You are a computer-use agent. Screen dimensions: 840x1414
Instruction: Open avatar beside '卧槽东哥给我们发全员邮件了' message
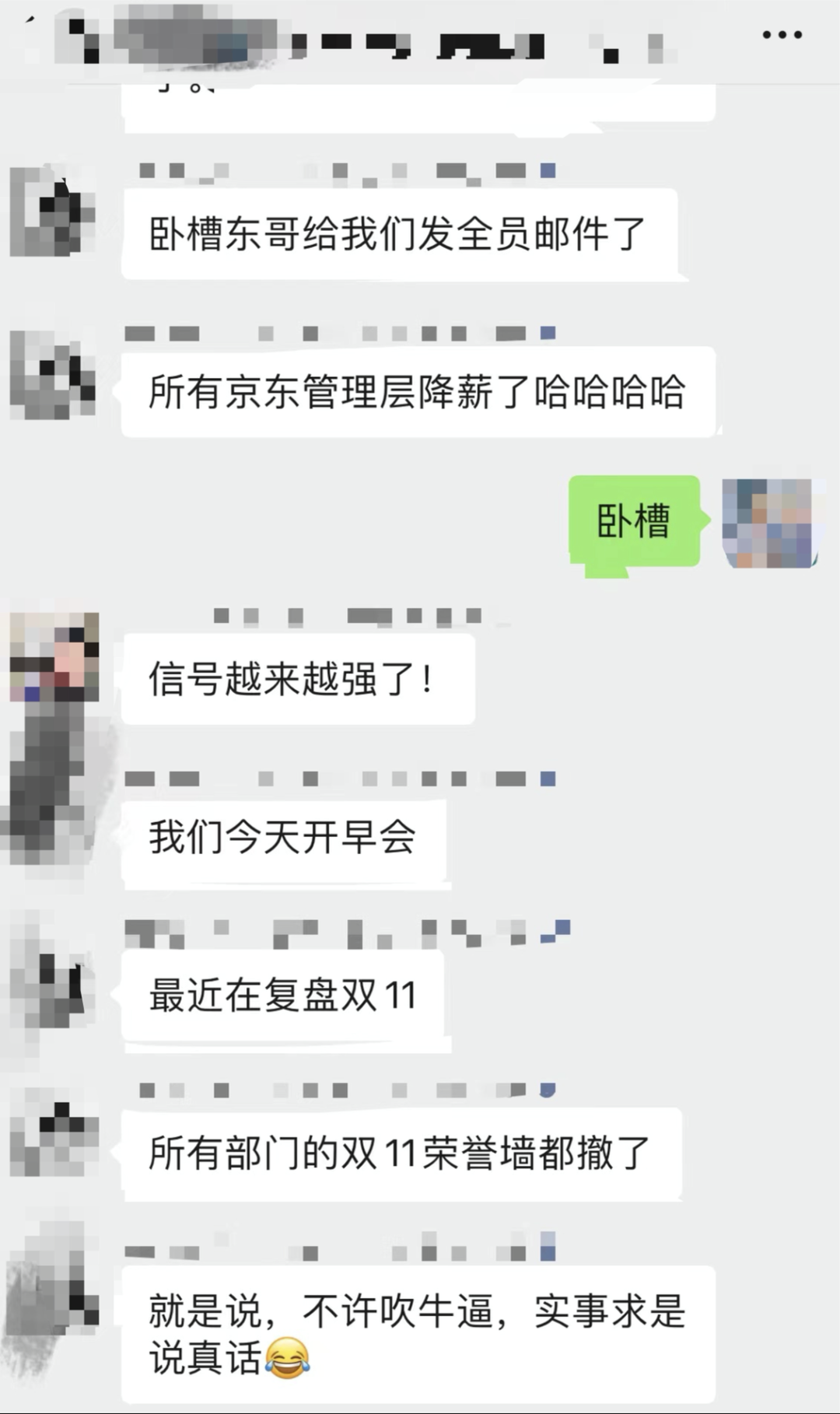click(53, 210)
